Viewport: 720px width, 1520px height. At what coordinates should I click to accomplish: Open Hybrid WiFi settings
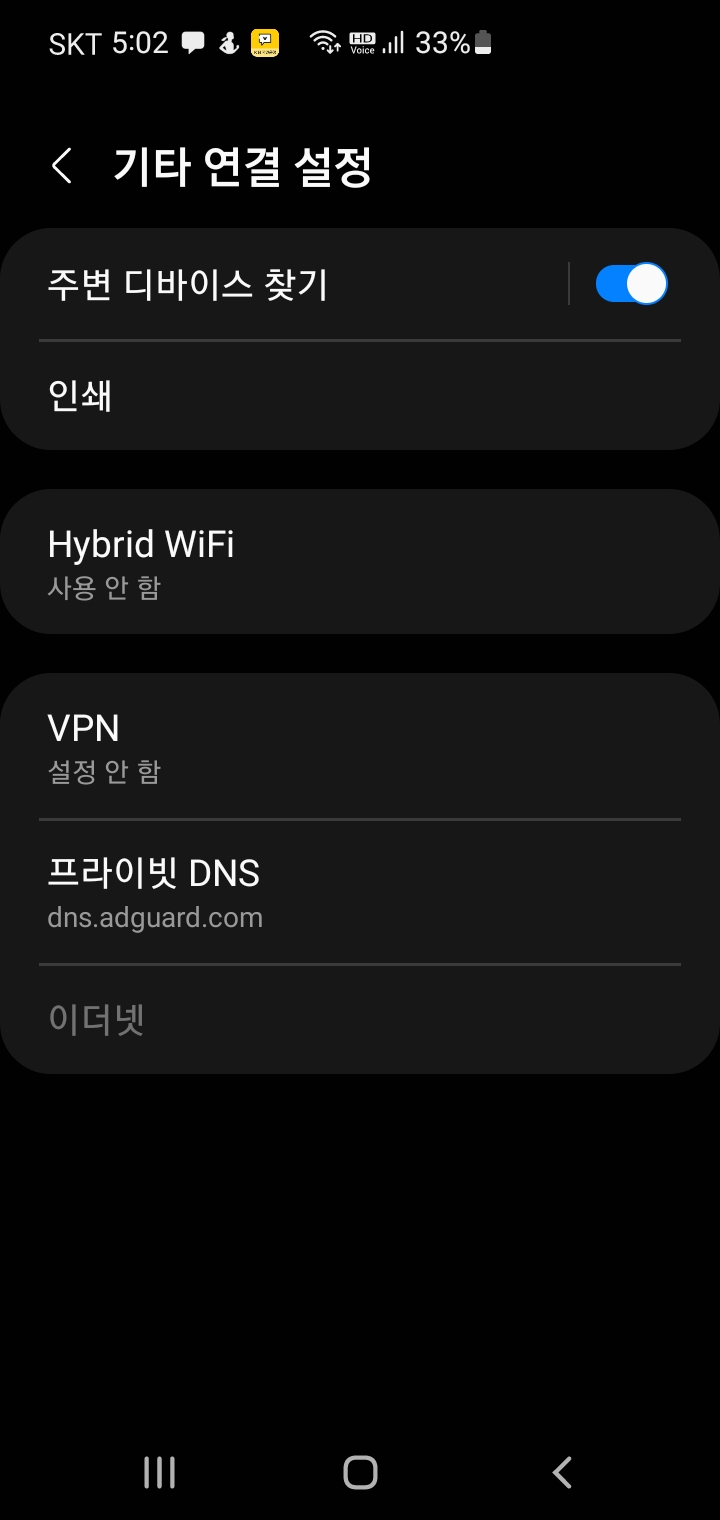360,562
